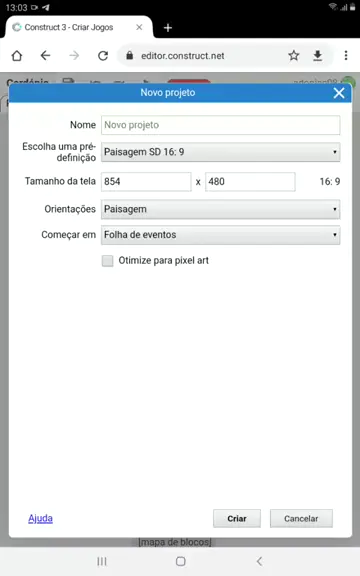Open the Paisagem SD 16:9 preset dropdown

click(x=220, y=152)
